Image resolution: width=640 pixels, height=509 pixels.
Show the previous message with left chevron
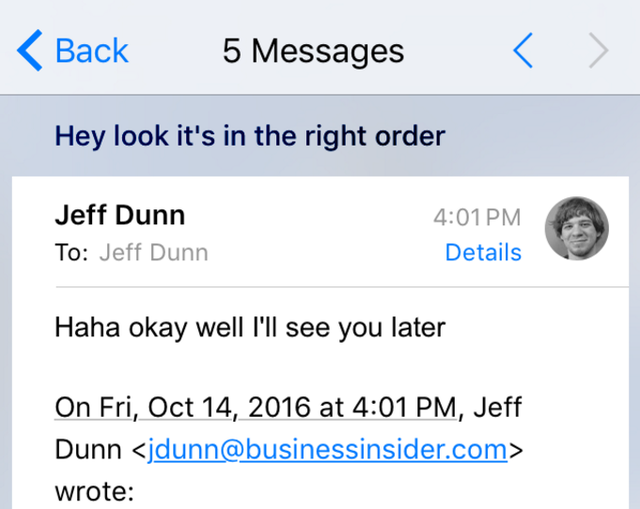coord(522,50)
